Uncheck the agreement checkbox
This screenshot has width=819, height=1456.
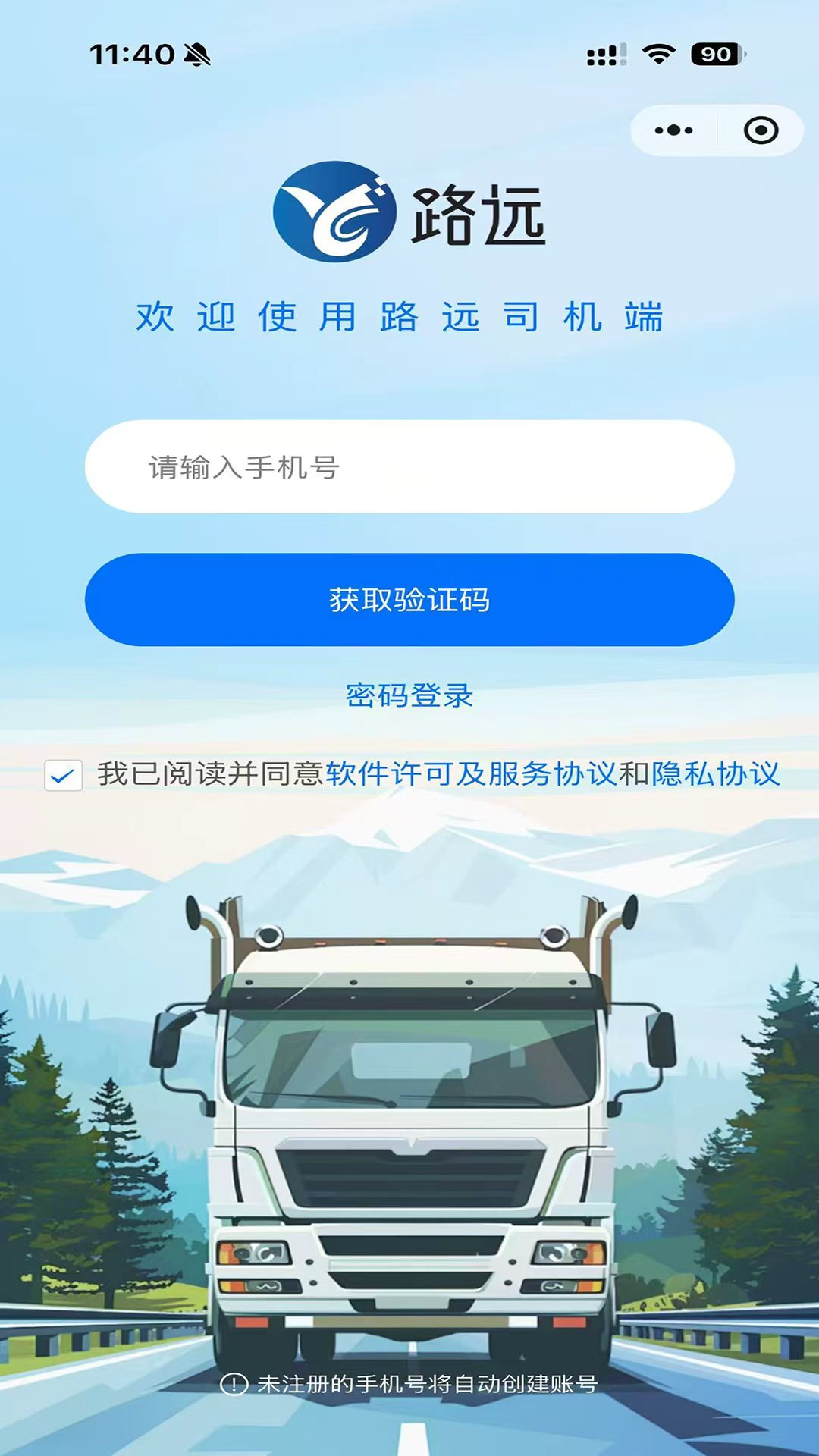(x=64, y=775)
